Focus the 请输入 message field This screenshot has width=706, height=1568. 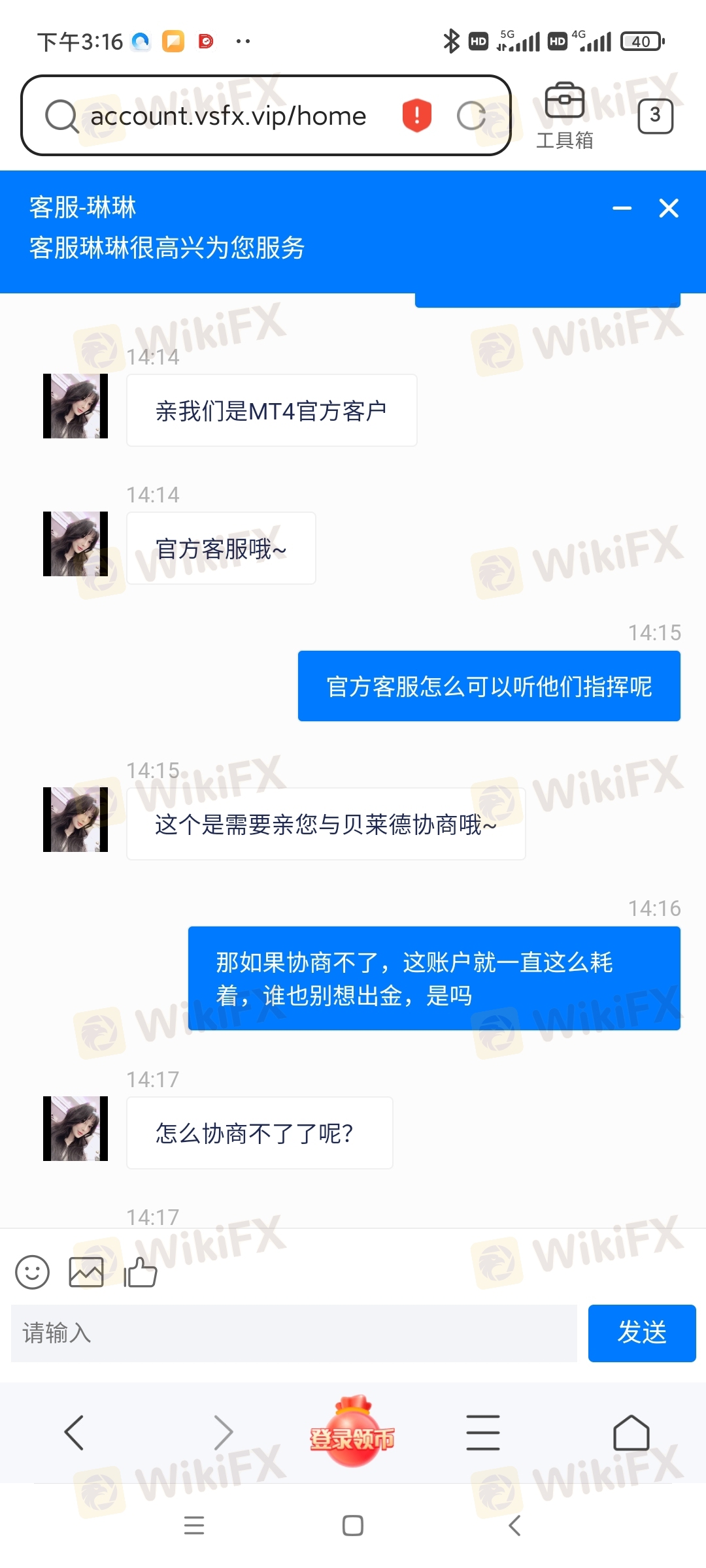(x=294, y=1333)
